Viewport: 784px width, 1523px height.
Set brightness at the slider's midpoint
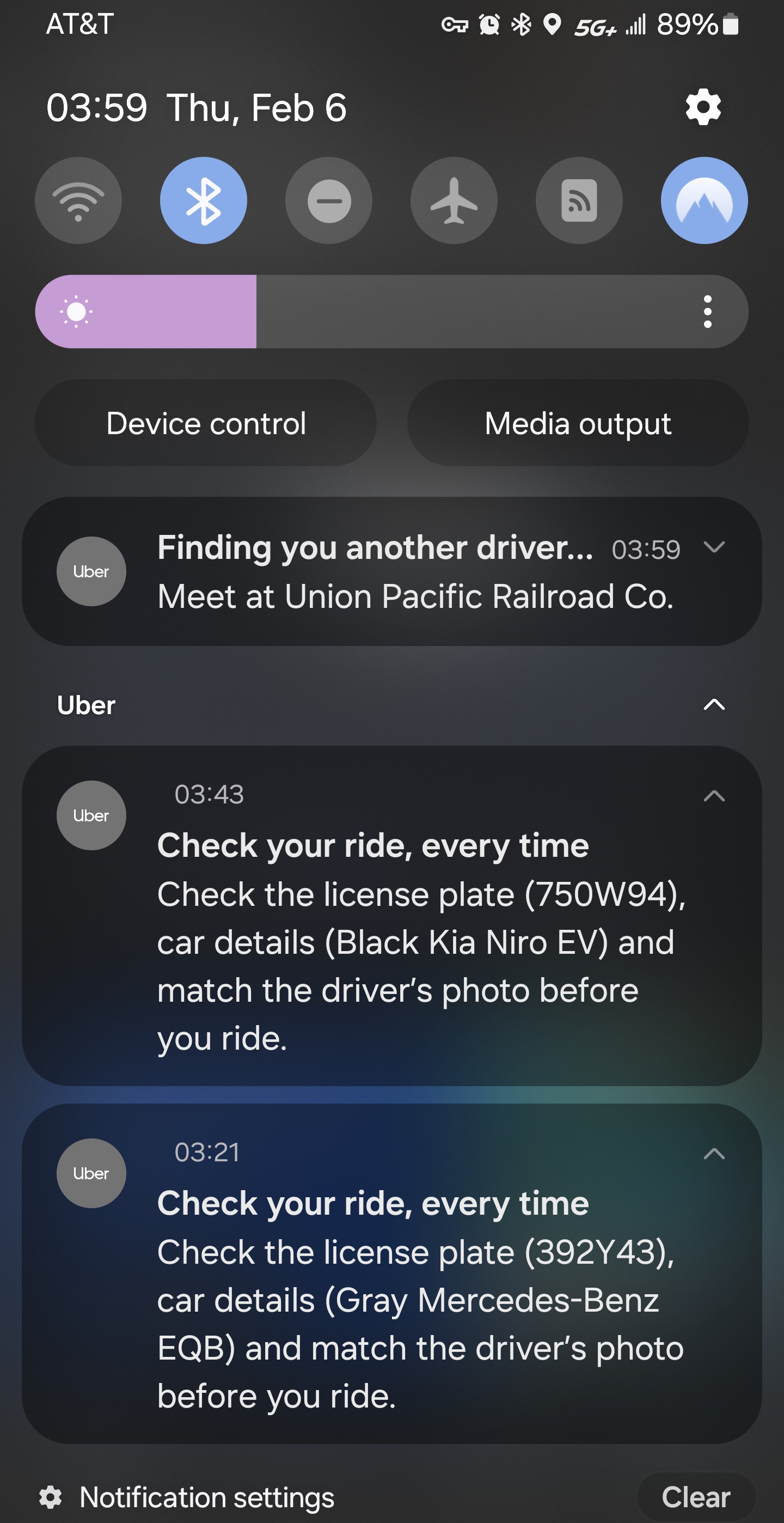tap(391, 312)
